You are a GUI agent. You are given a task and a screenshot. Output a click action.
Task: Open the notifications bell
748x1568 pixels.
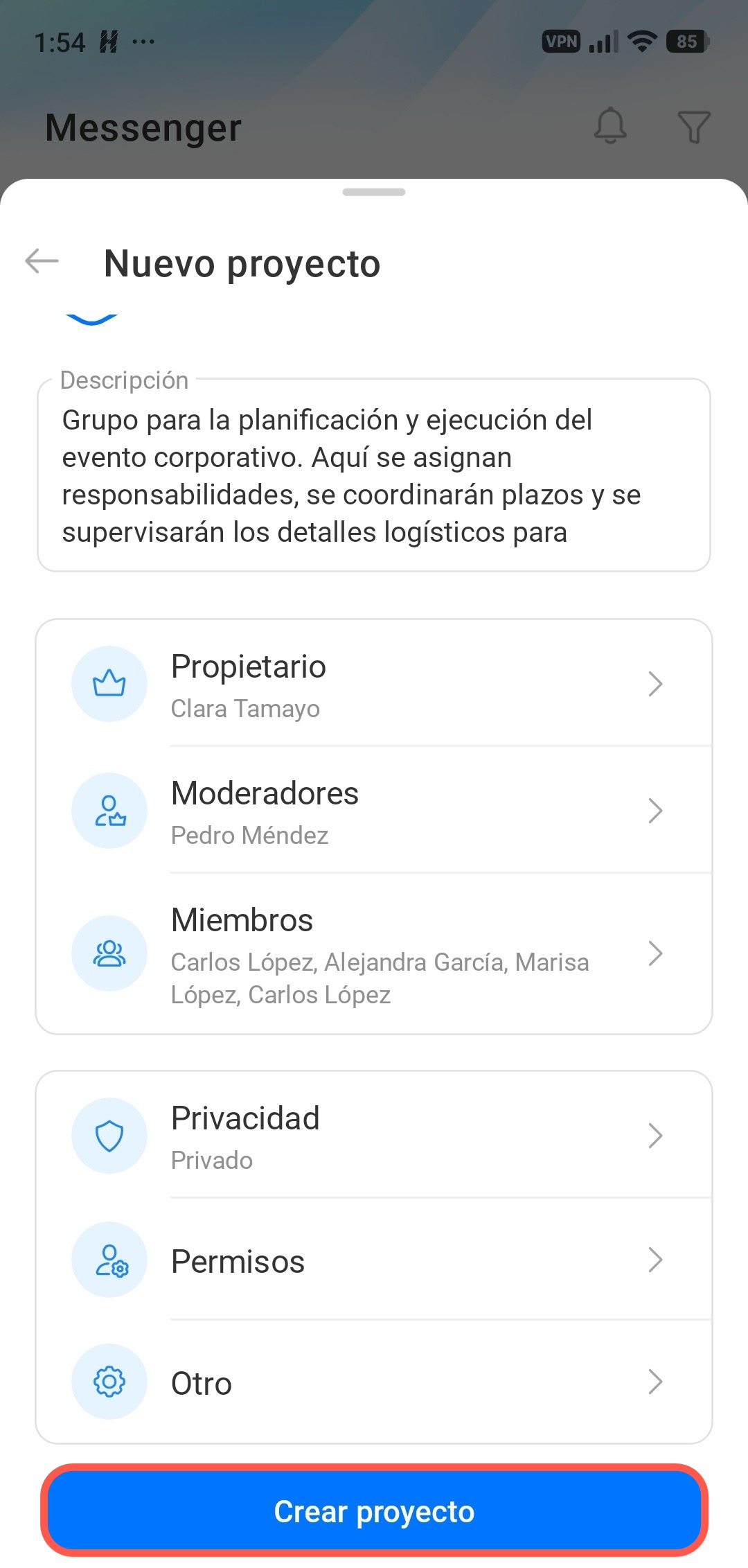(610, 126)
